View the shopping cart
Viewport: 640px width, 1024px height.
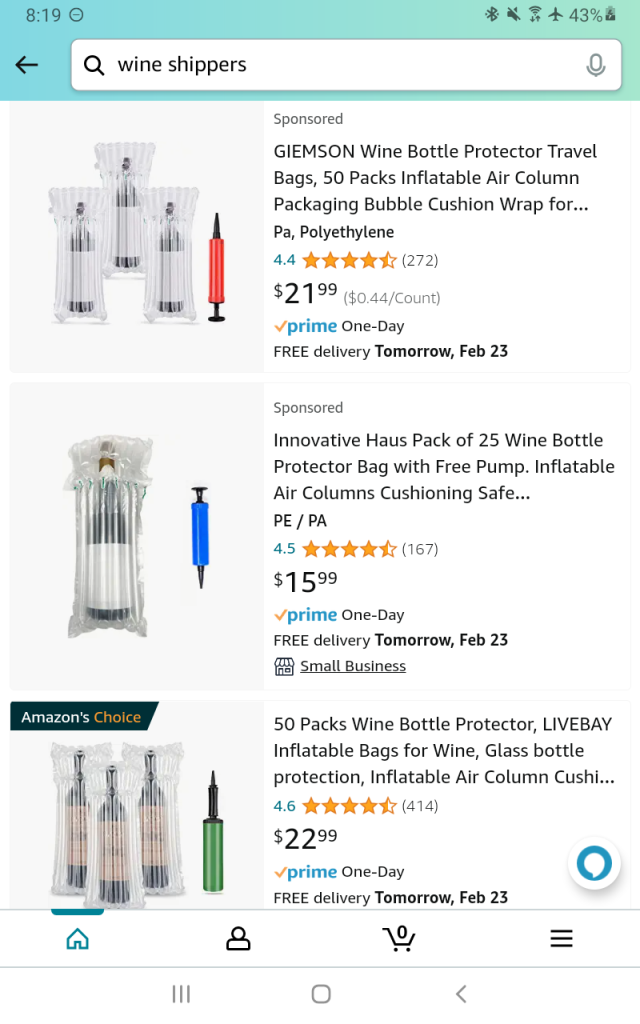coord(399,938)
